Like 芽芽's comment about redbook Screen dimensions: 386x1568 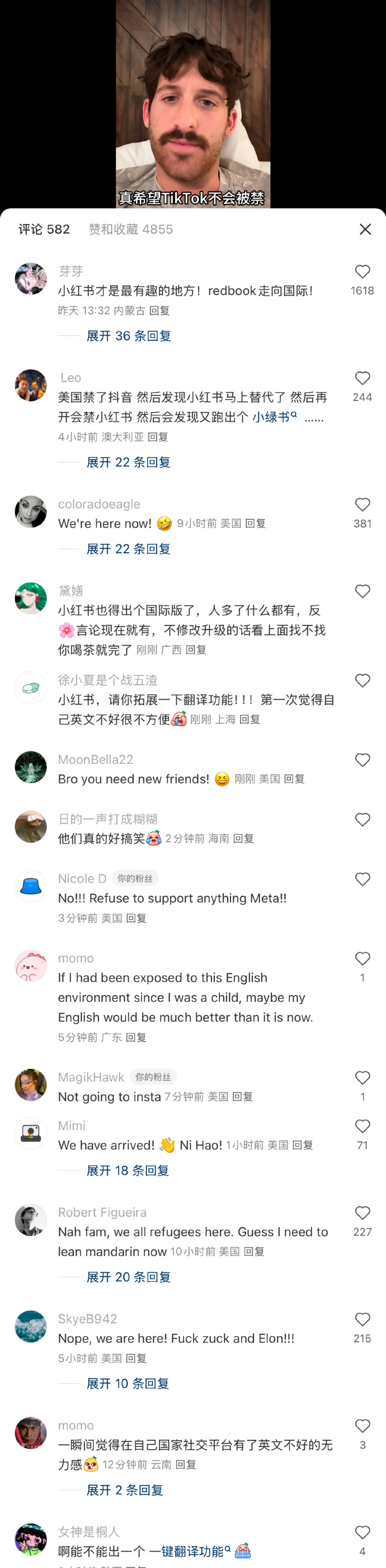pos(363,272)
